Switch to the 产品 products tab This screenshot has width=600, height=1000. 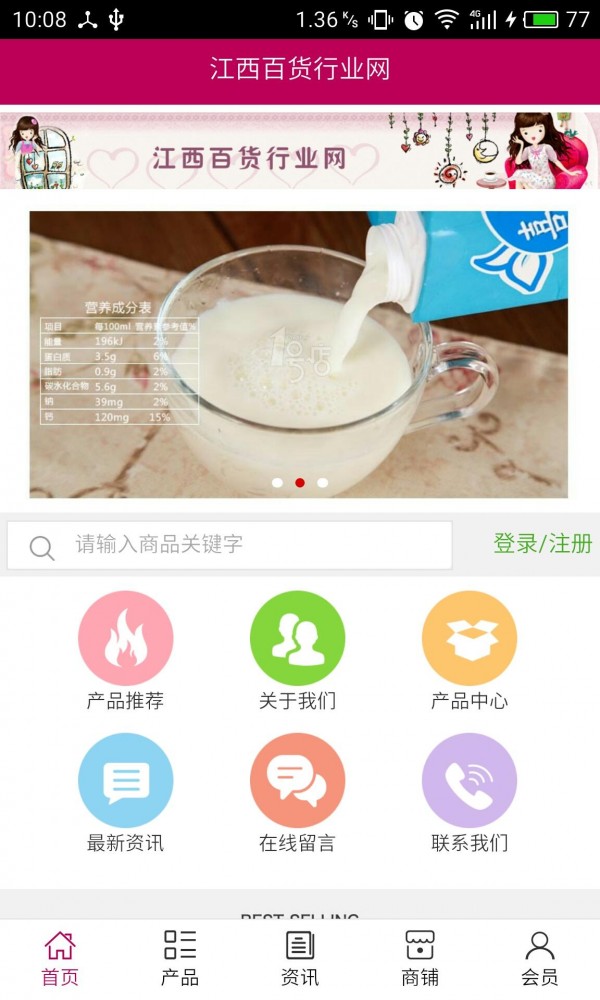point(180,958)
